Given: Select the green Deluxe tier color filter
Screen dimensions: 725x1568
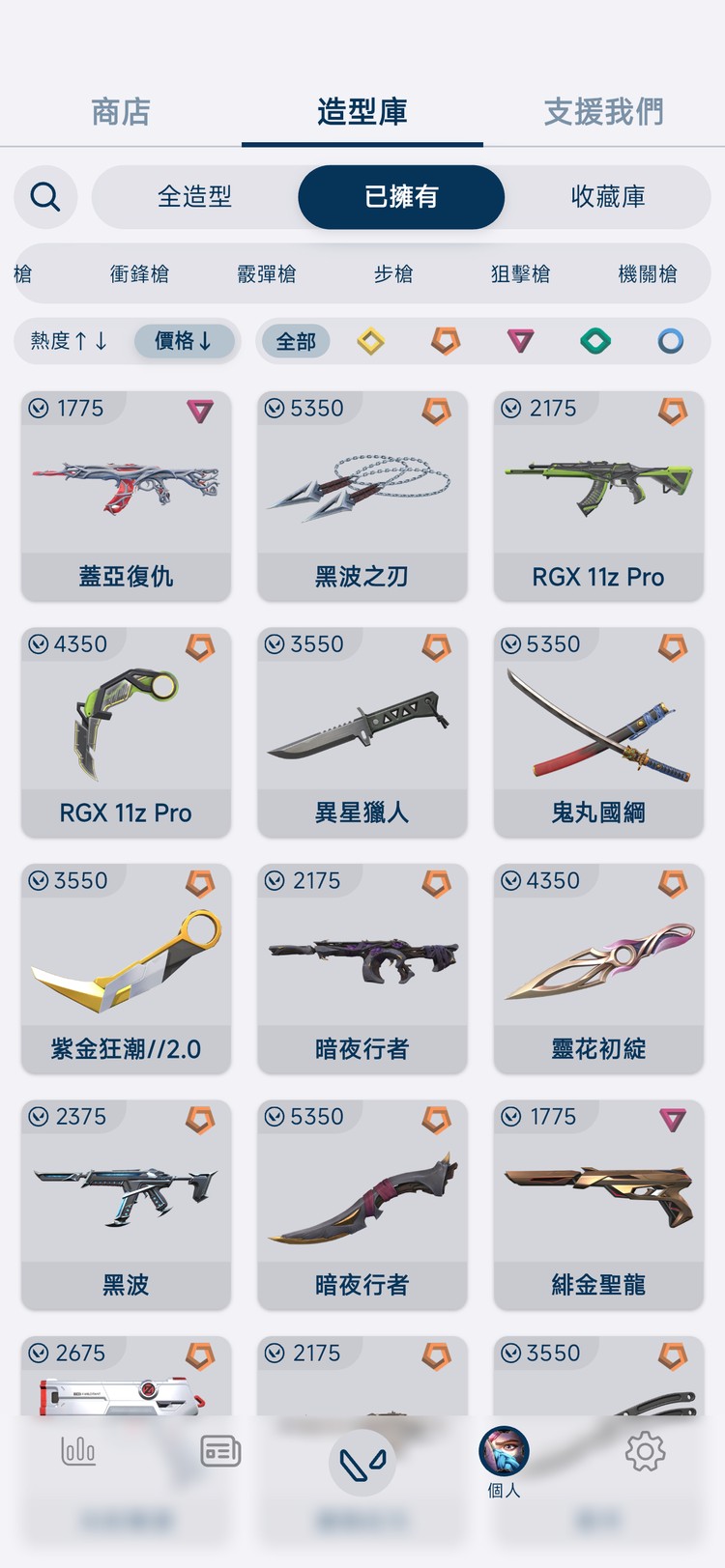Looking at the screenshot, I should point(595,341).
